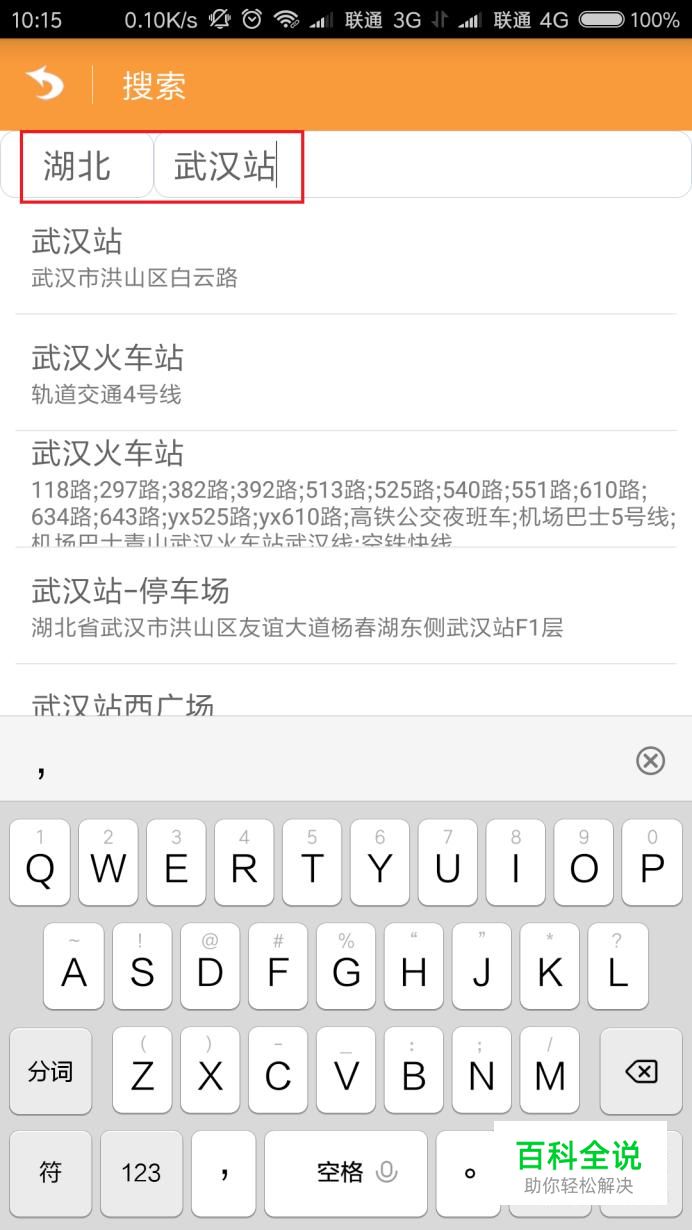The width and height of the screenshot is (692, 1230).
Task: Tap the 空格 space key
Action: [346, 1173]
